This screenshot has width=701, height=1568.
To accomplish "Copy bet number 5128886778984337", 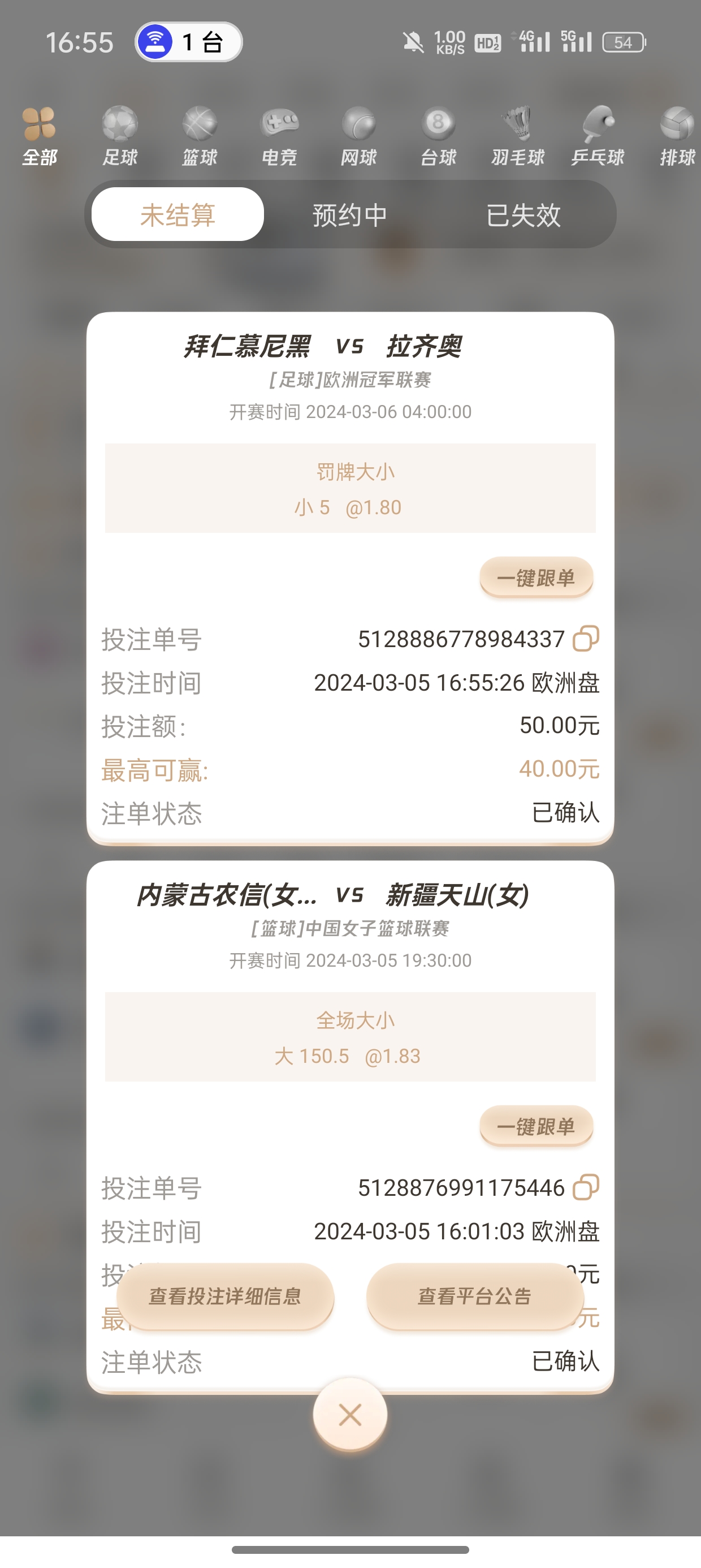I will [586, 639].
